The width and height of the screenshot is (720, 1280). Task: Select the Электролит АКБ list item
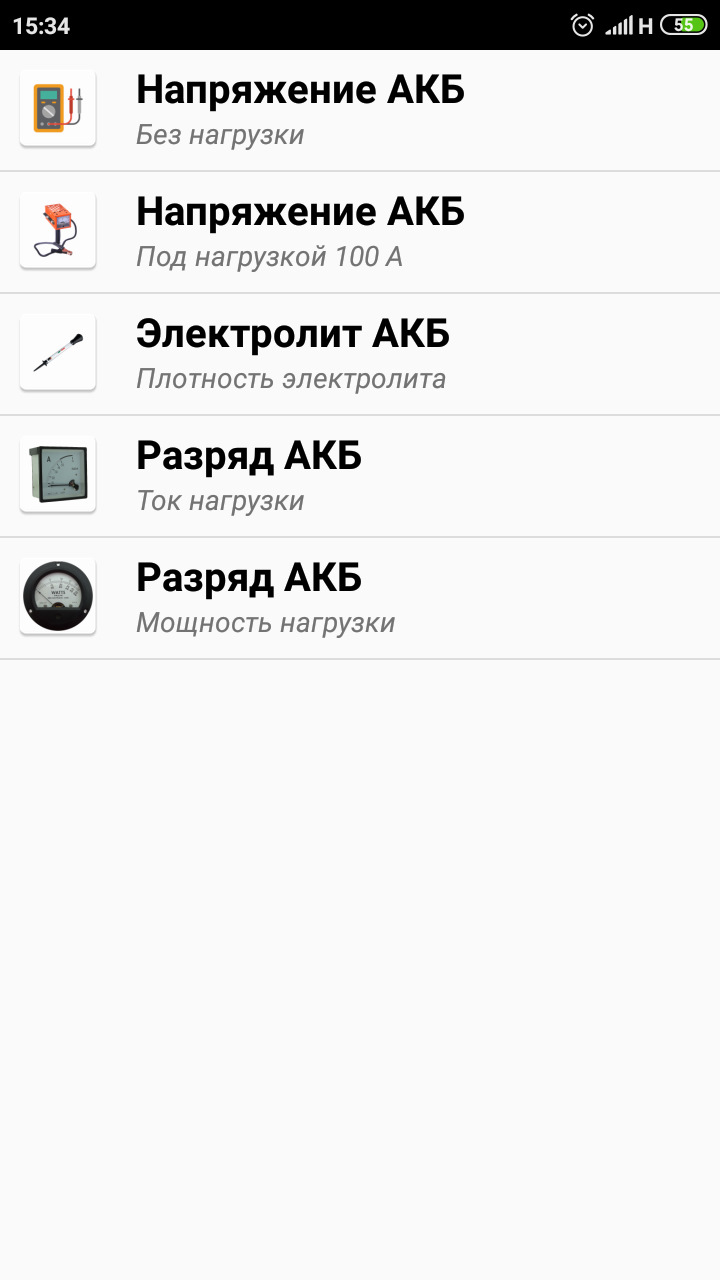[x=360, y=353]
